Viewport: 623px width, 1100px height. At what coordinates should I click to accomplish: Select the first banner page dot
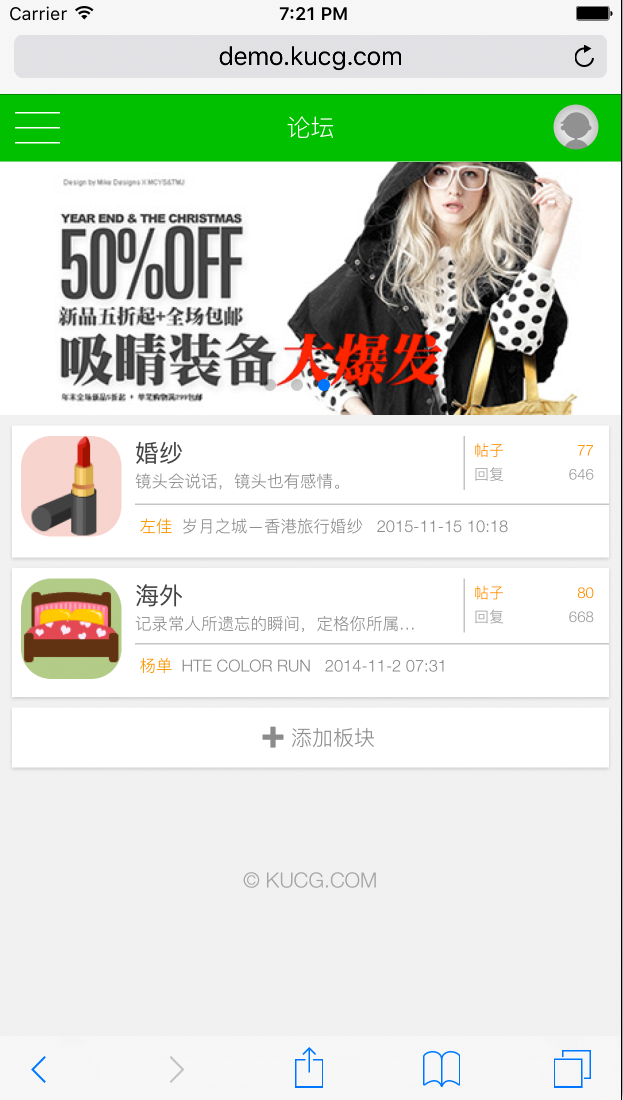coord(271,385)
